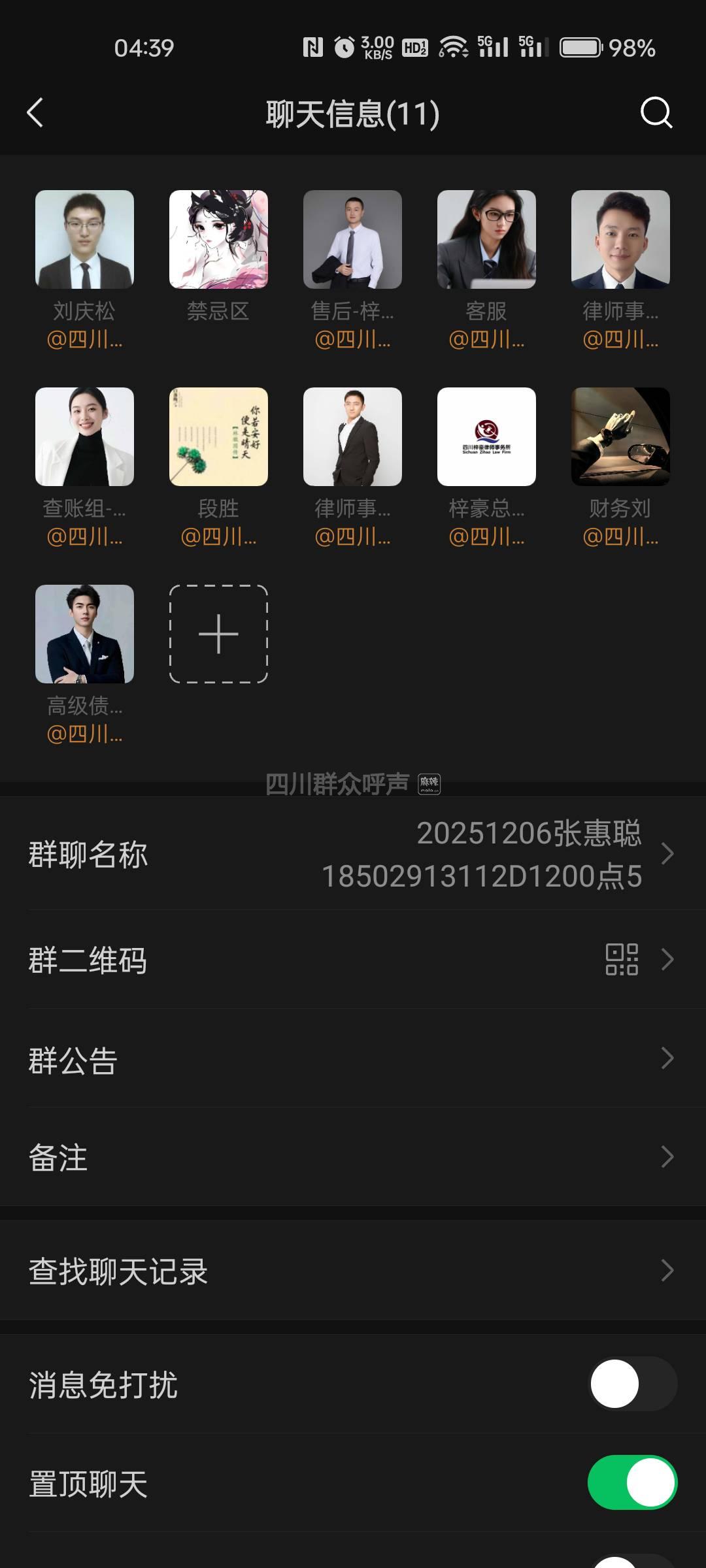Image resolution: width=706 pixels, height=1568 pixels.
Task: Select member 段胜's avatar
Action: [x=218, y=437]
